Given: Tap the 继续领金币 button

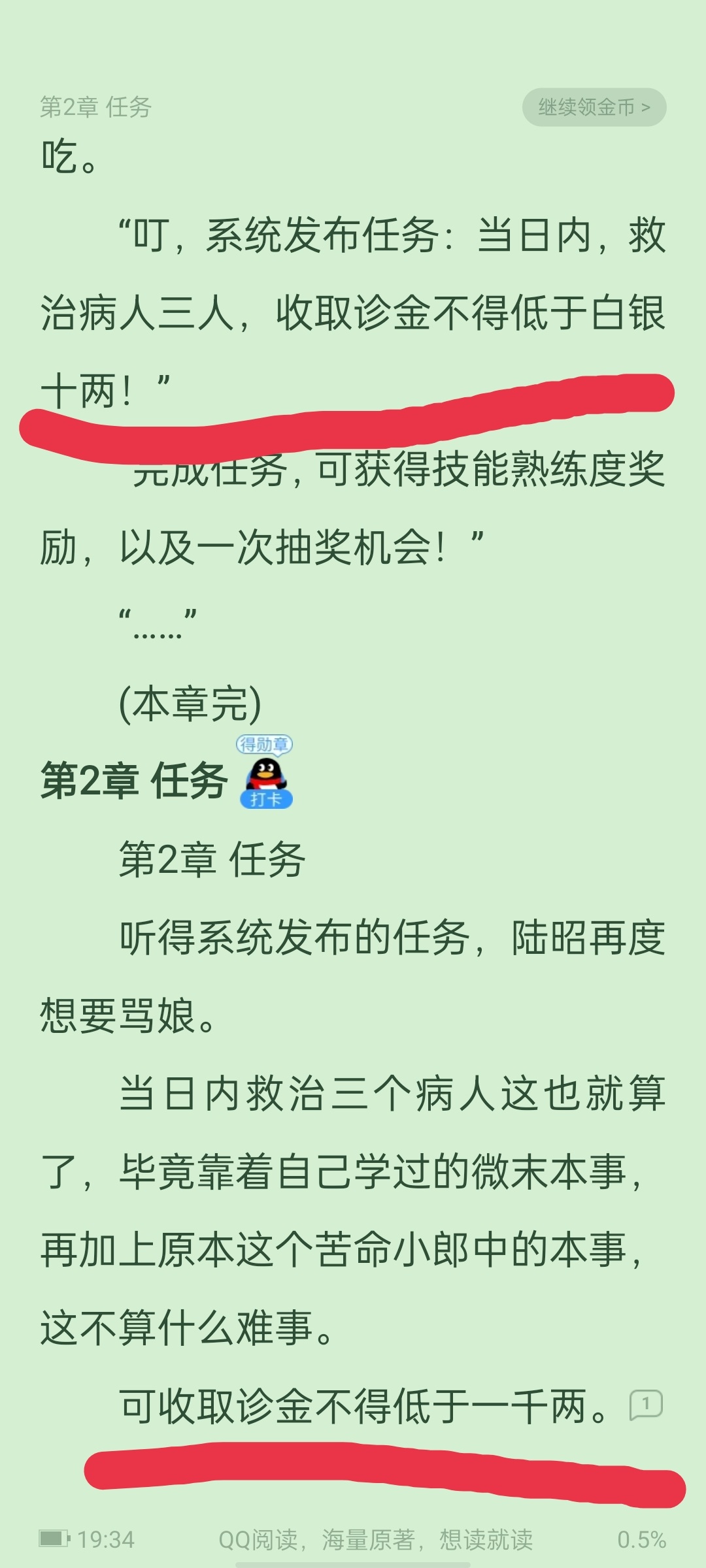Looking at the screenshot, I should pos(594,107).
